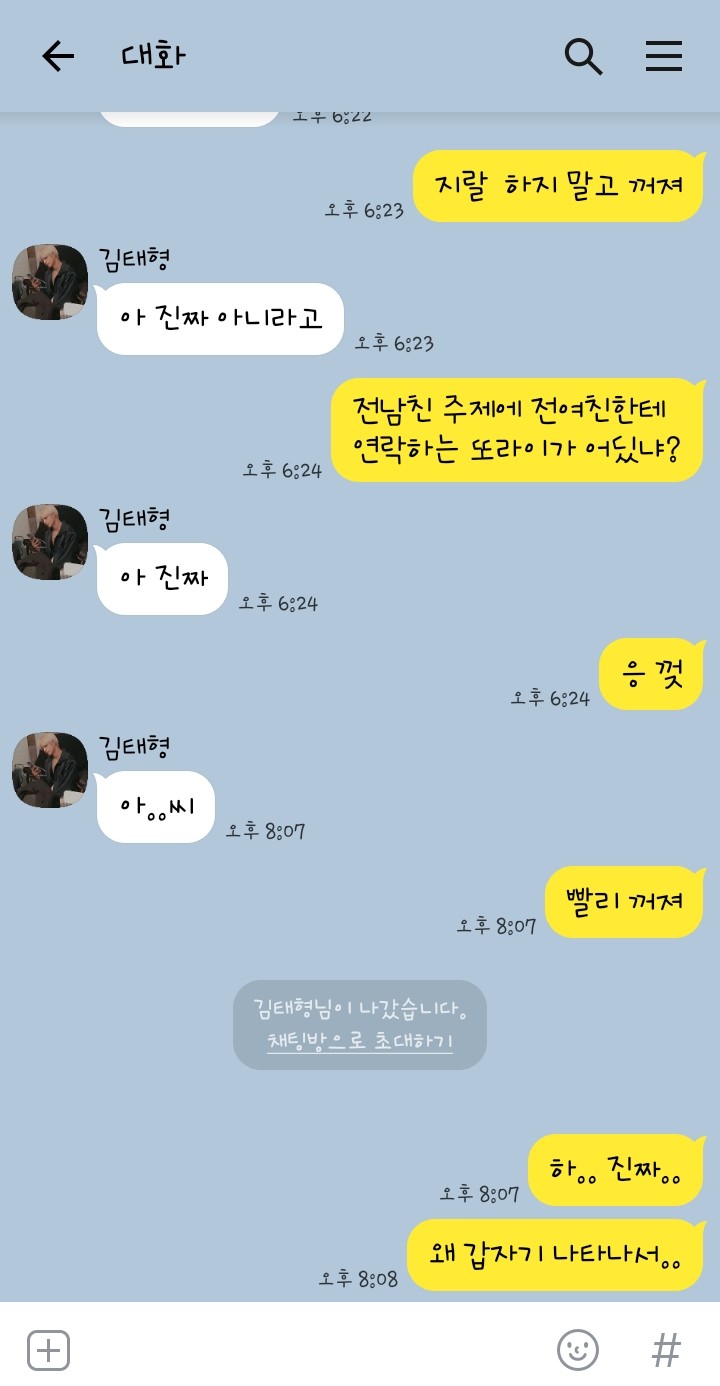Tap the 채팅방으로 초대하기 link

click(x=360, y=1041)
